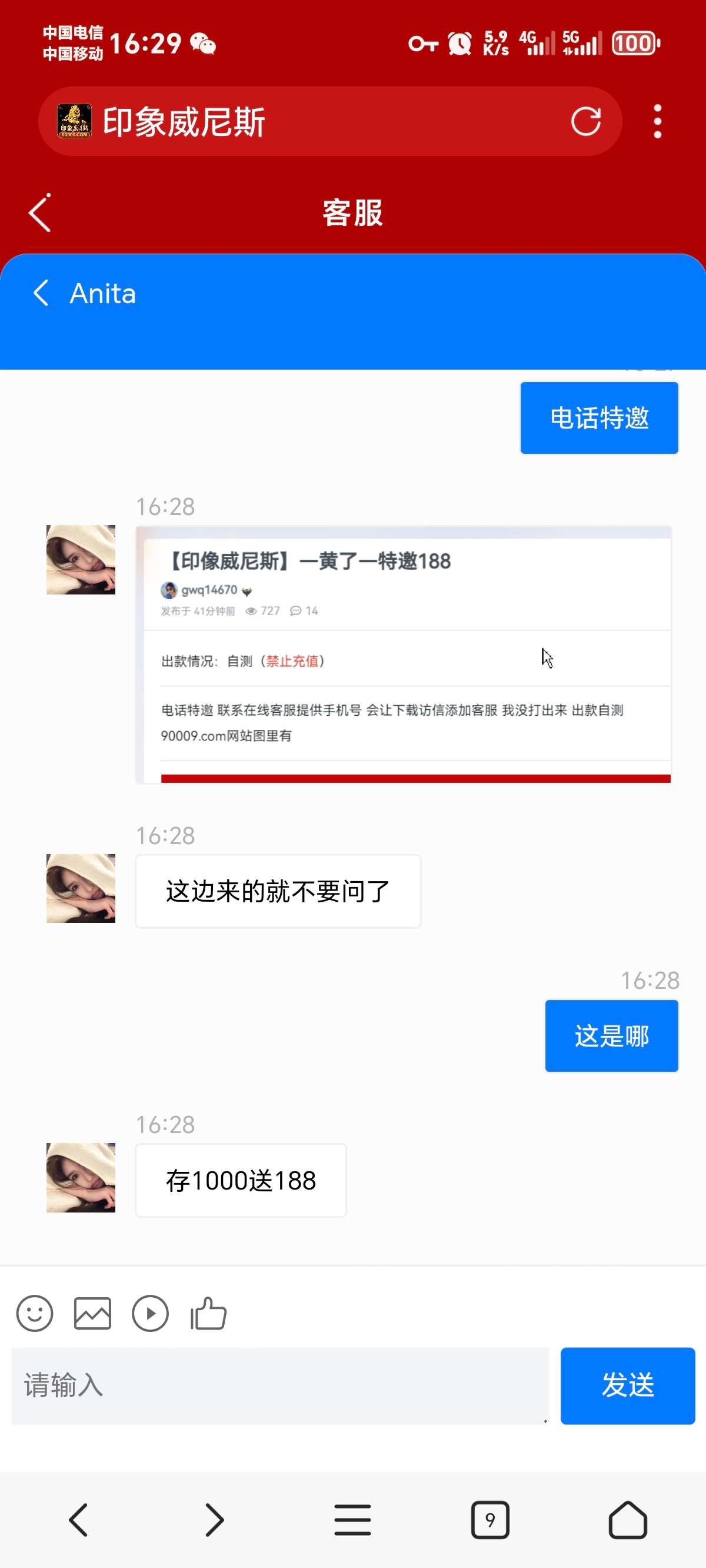Go back from the 客服 page
The height and width of the screenshot is (1568, 706).
(x=39, y=213)
